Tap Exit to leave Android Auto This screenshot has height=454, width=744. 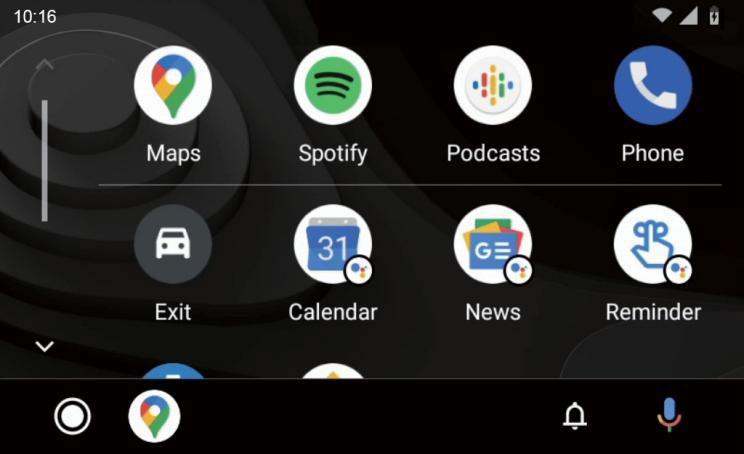pyautogui.click(x=173, y=245)
